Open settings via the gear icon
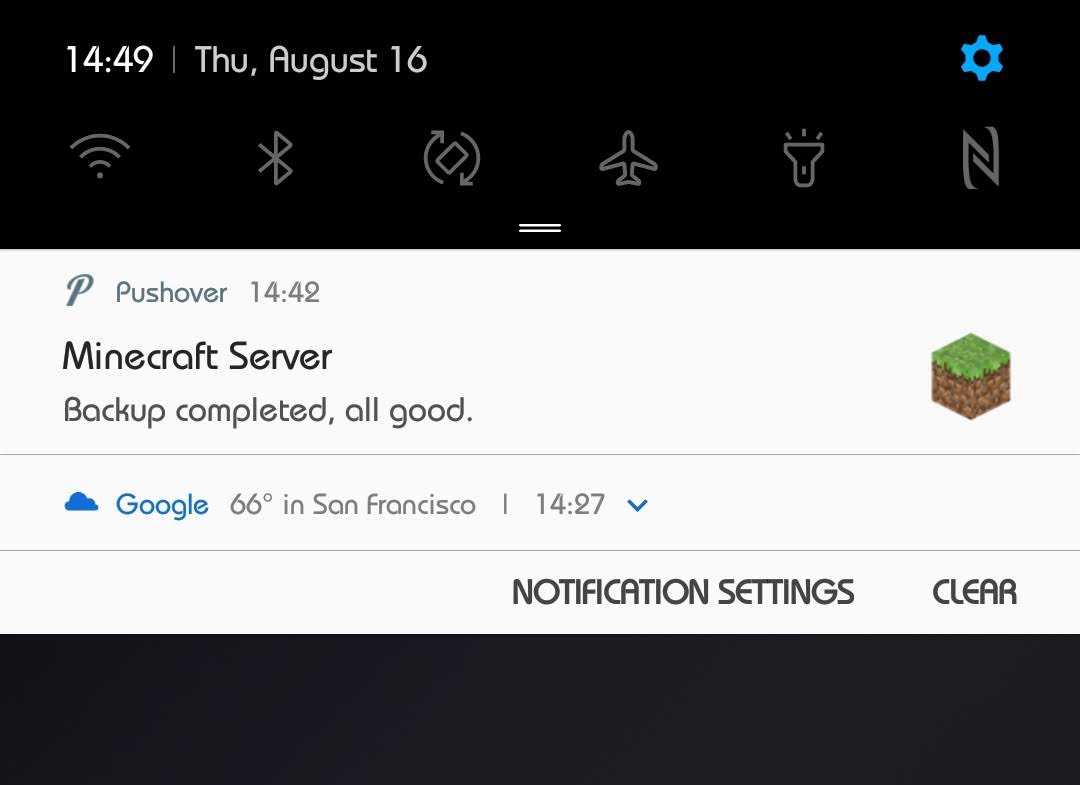Image resolution: width=1080 pixels, height=785 pixels. point(981,59)
